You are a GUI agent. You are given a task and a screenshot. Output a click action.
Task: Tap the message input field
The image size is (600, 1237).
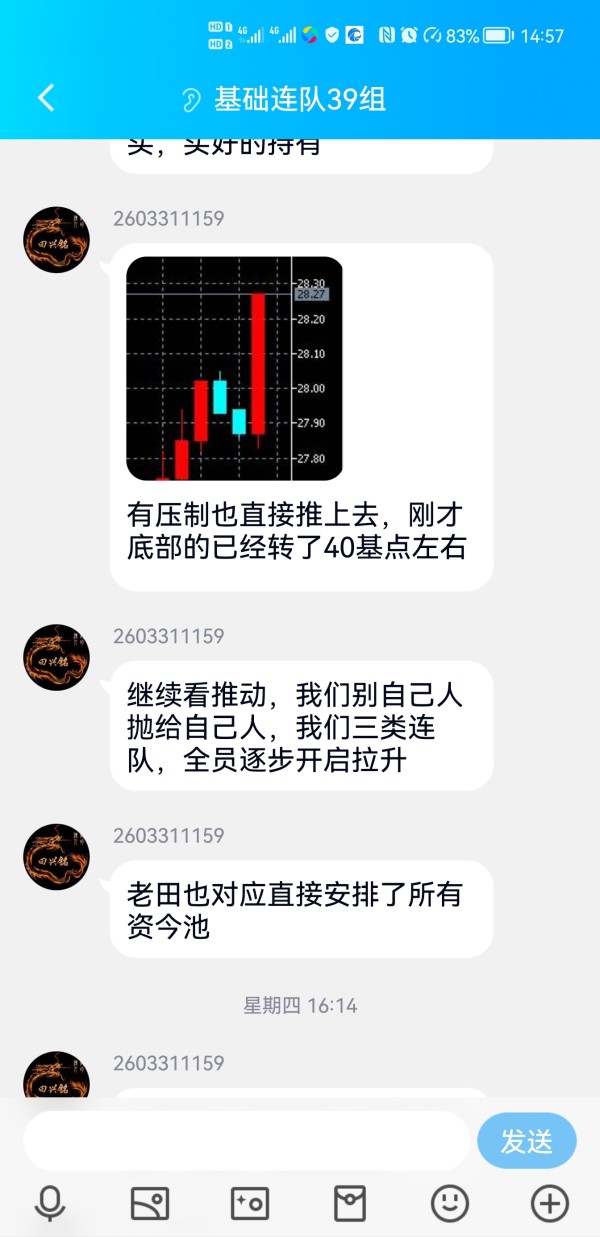[x=246, y=1140]
